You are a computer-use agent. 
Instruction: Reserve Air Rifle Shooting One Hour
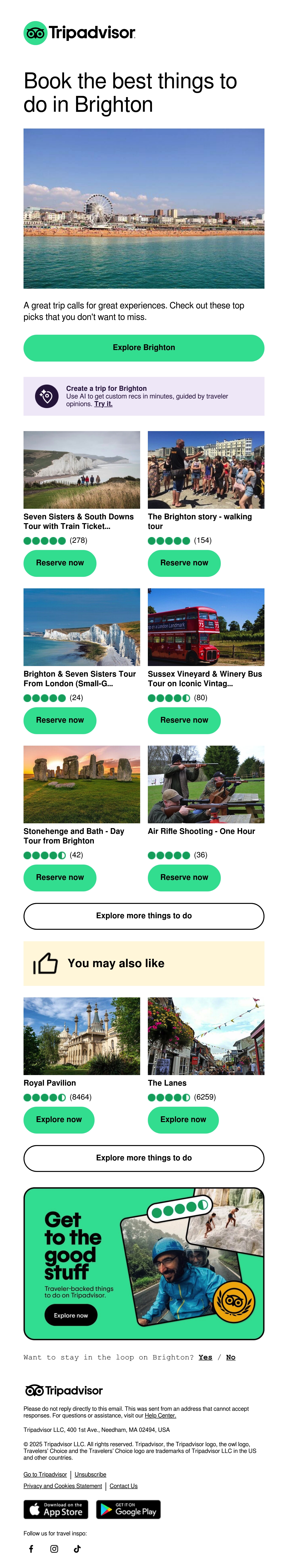(x=184, y=877)
